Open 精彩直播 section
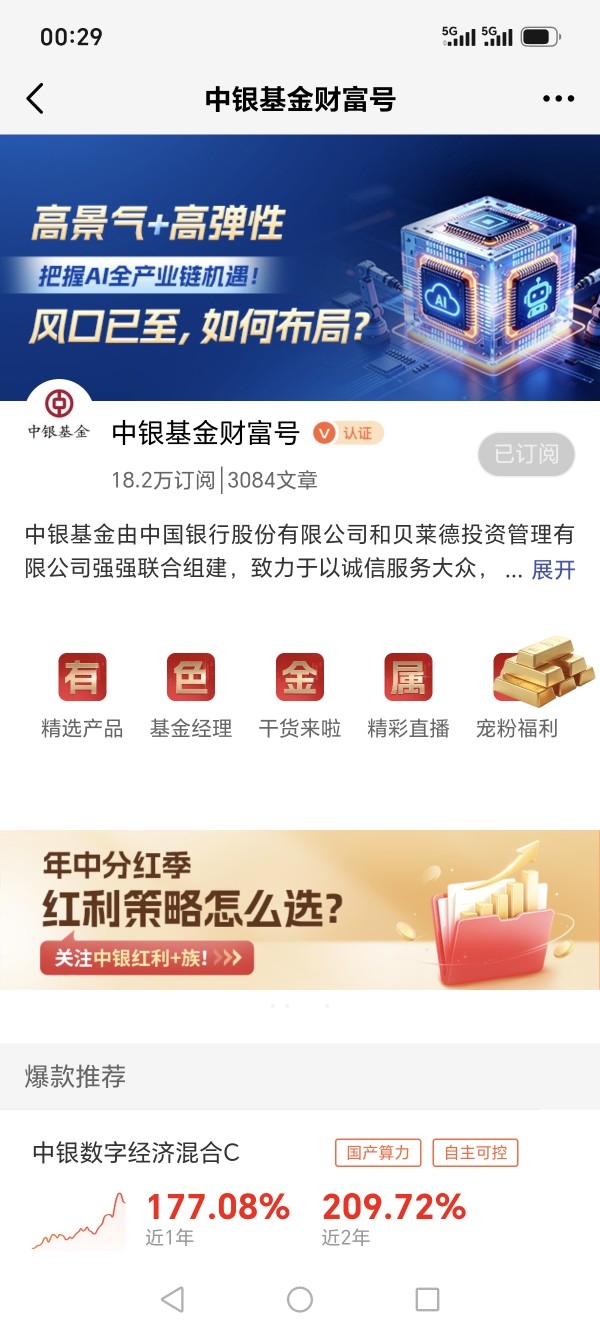Screen dimensions: 600x1332 tap(408, 697)
